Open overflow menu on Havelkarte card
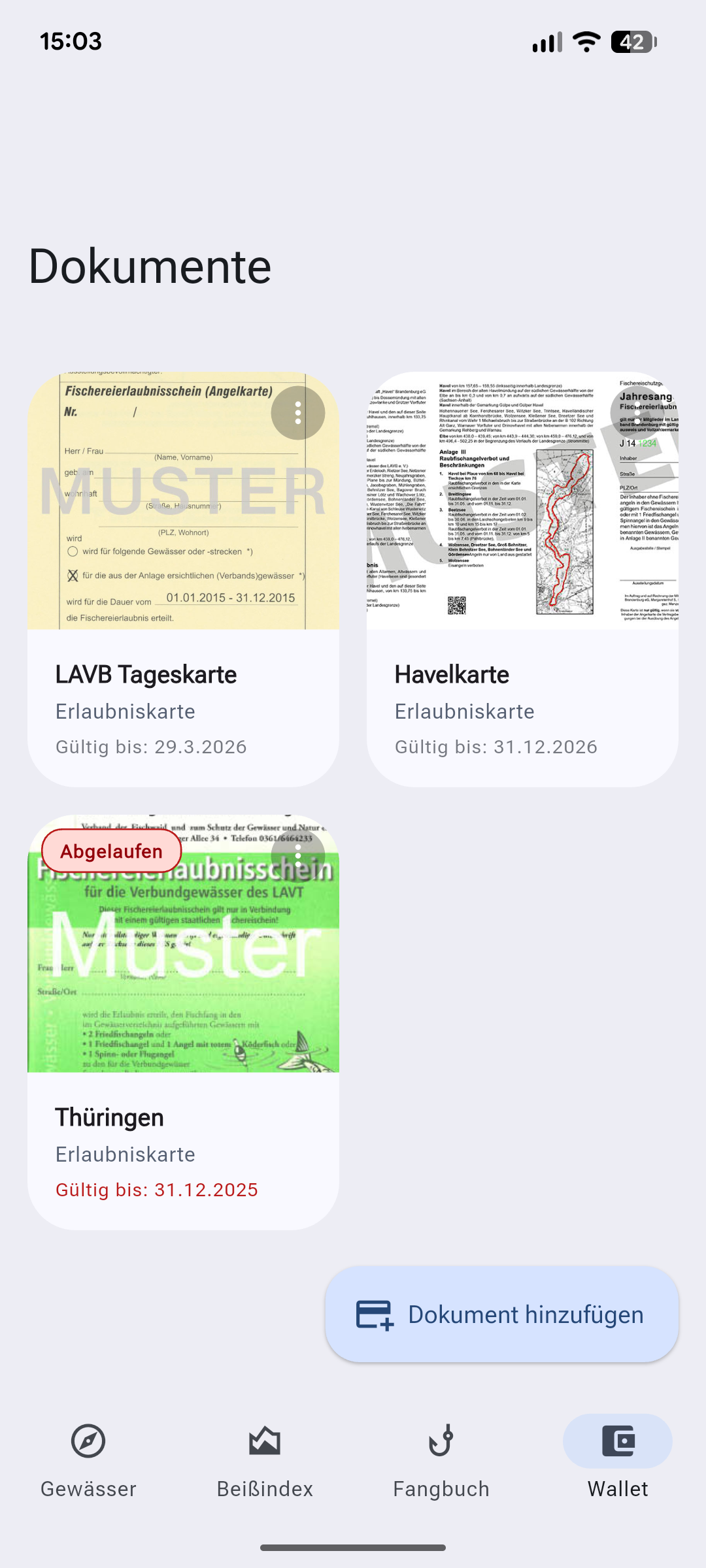The height and width of the screenshot is (1568, 706). click(637, 413)
